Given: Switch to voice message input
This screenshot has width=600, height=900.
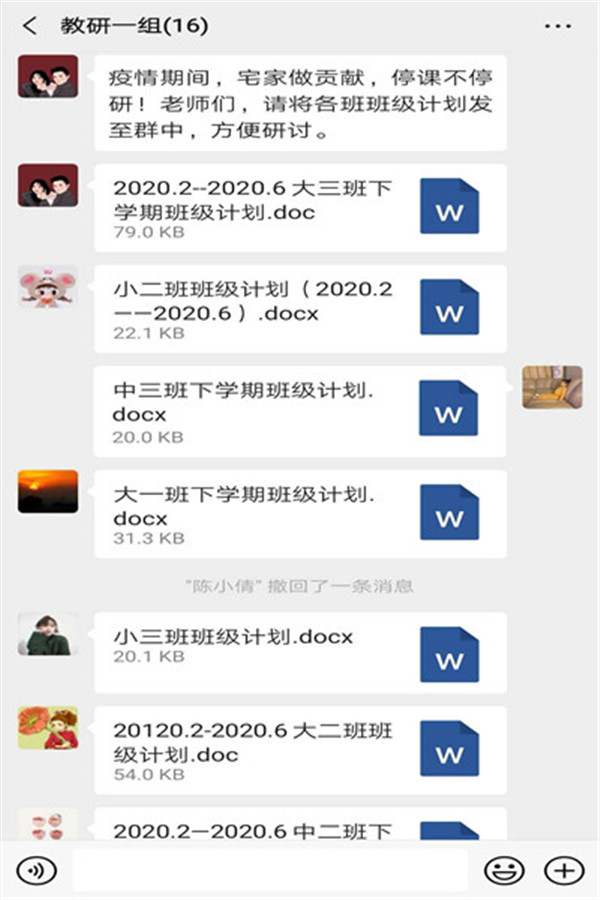Looking at the screenshot, I should point(38,869).
